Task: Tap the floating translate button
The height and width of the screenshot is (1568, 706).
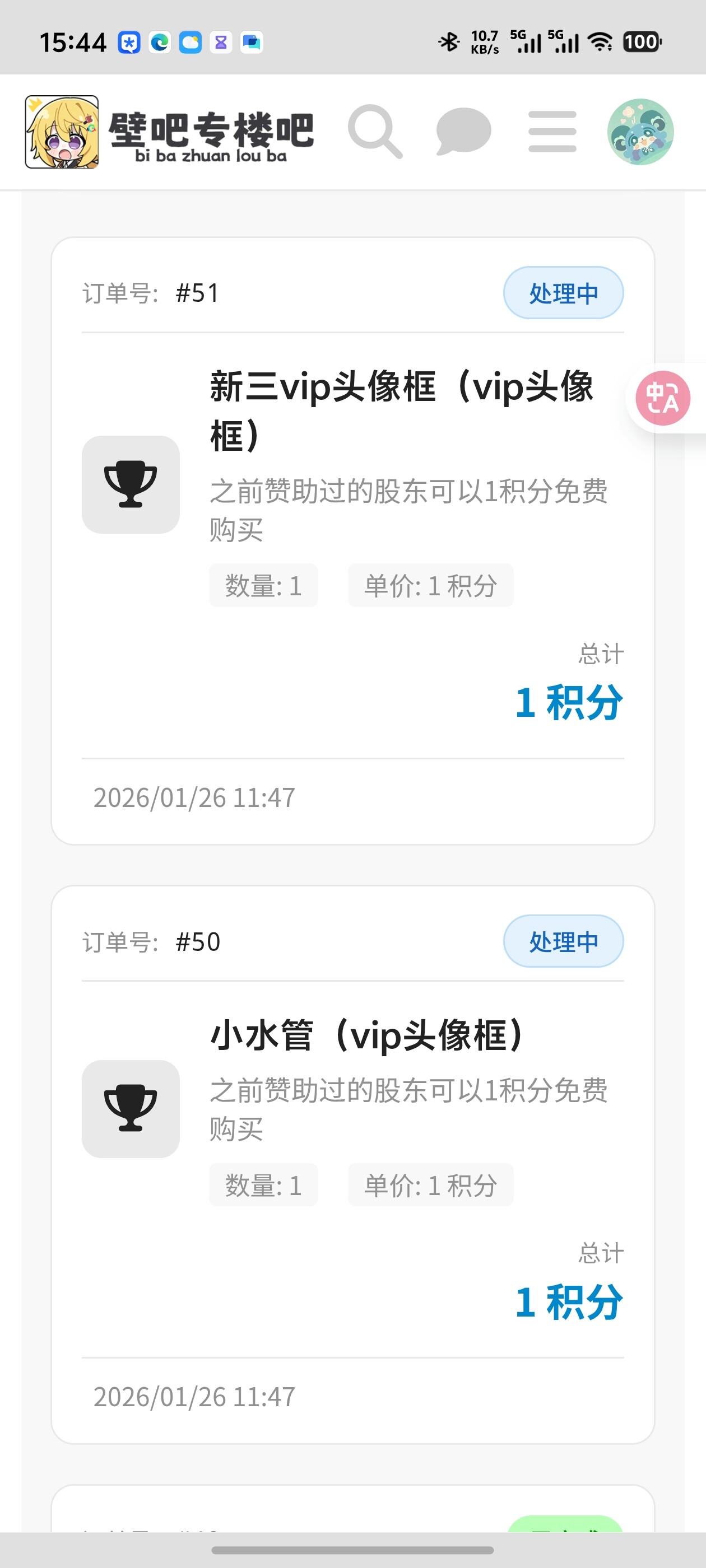Action: 663,398
